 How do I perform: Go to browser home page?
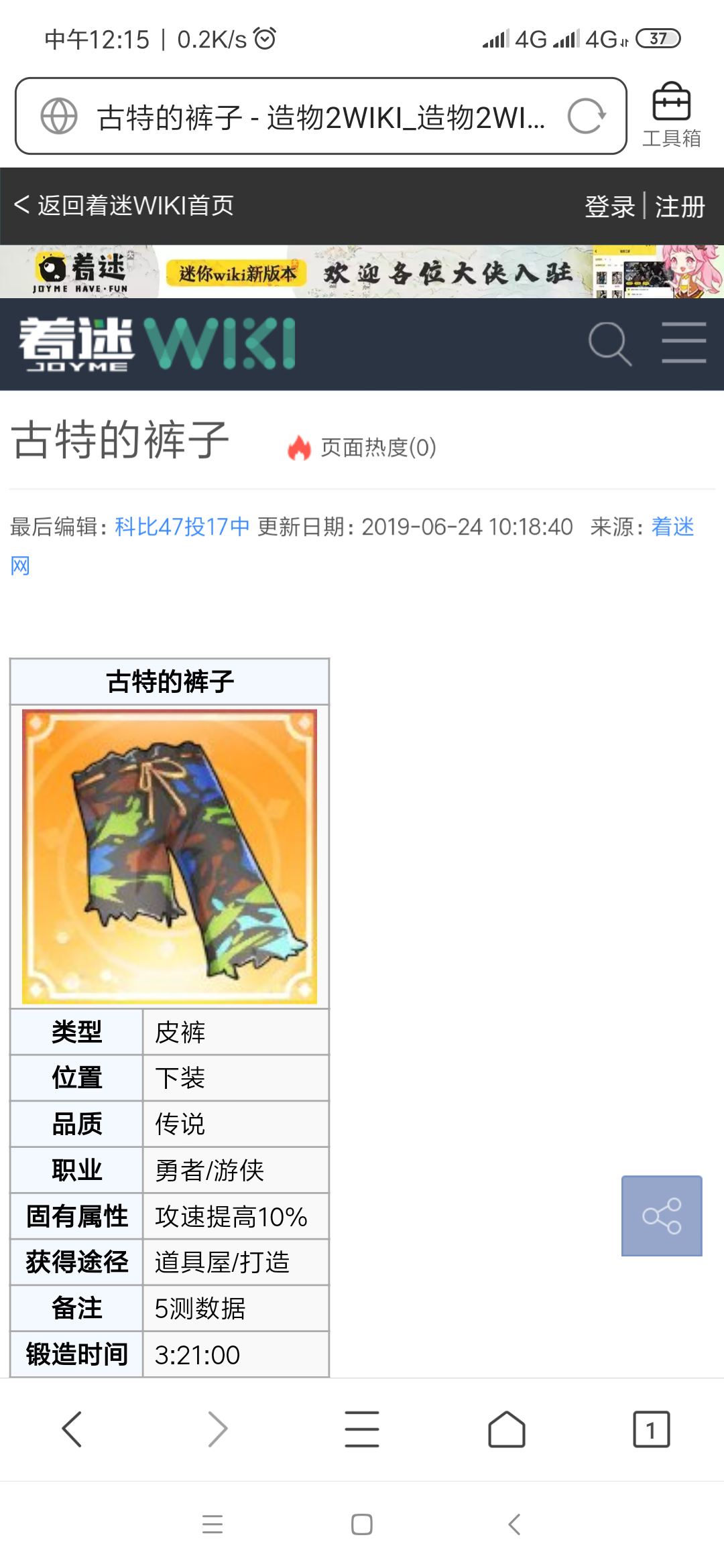[x=507, y=1429]
